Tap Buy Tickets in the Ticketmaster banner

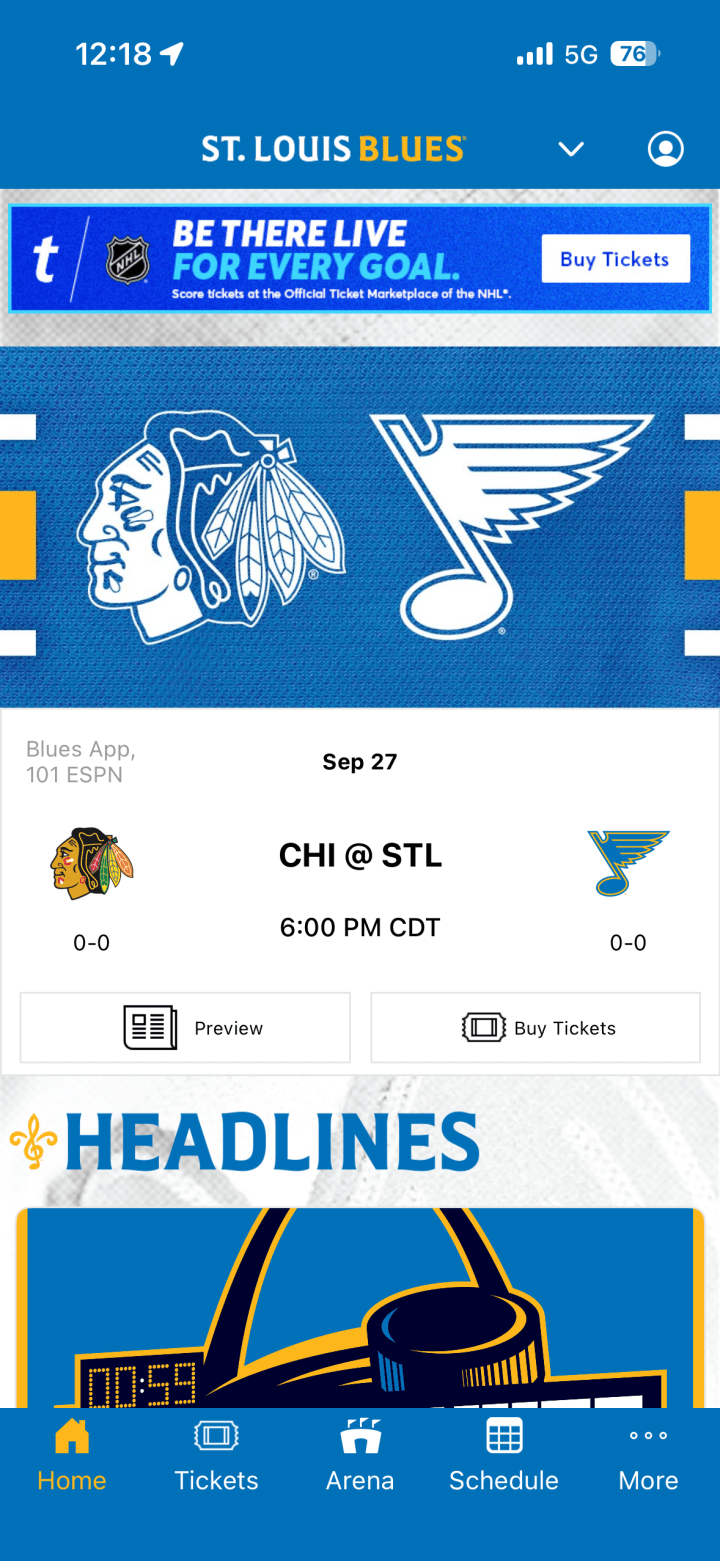tap(615, 260)
